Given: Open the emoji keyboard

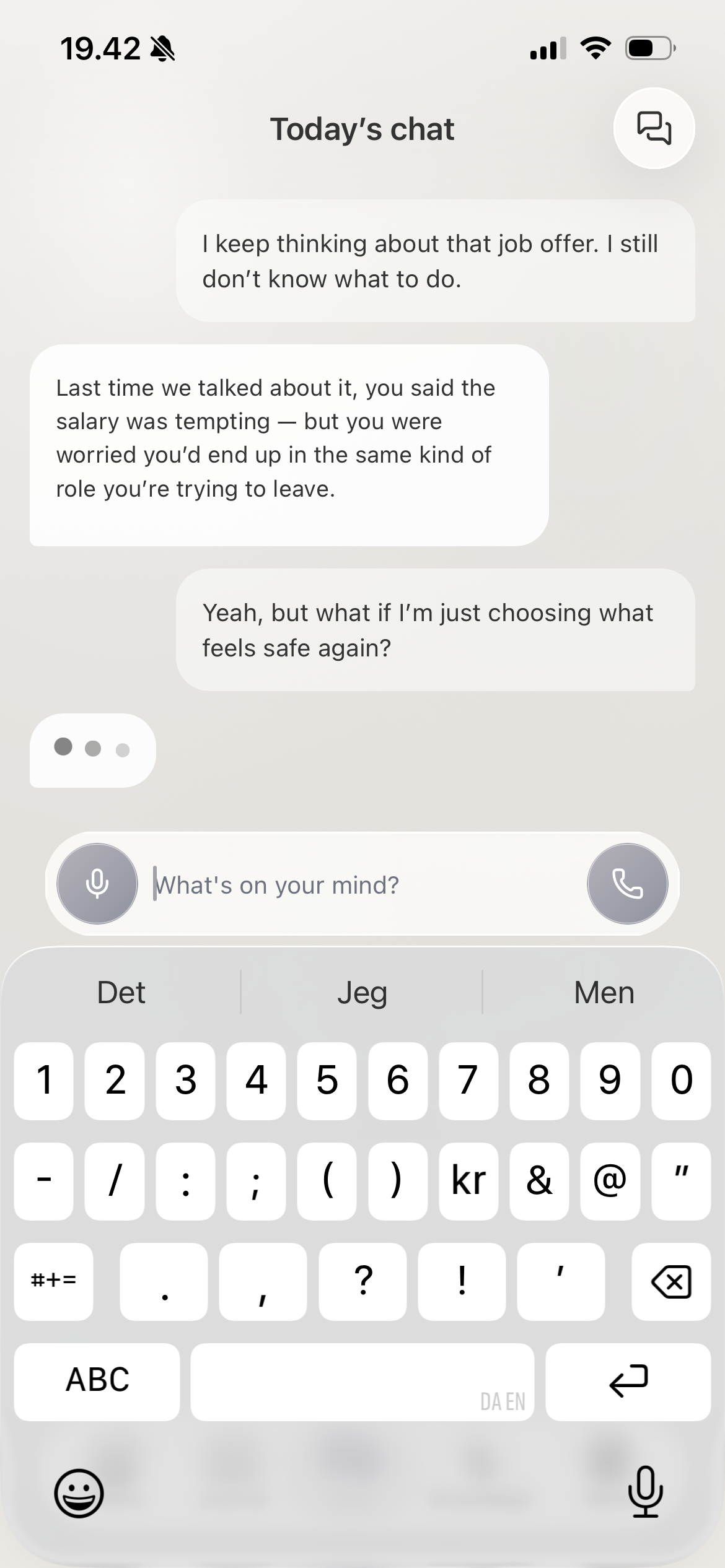Looking at the screenshot, I should [79, 1492].
